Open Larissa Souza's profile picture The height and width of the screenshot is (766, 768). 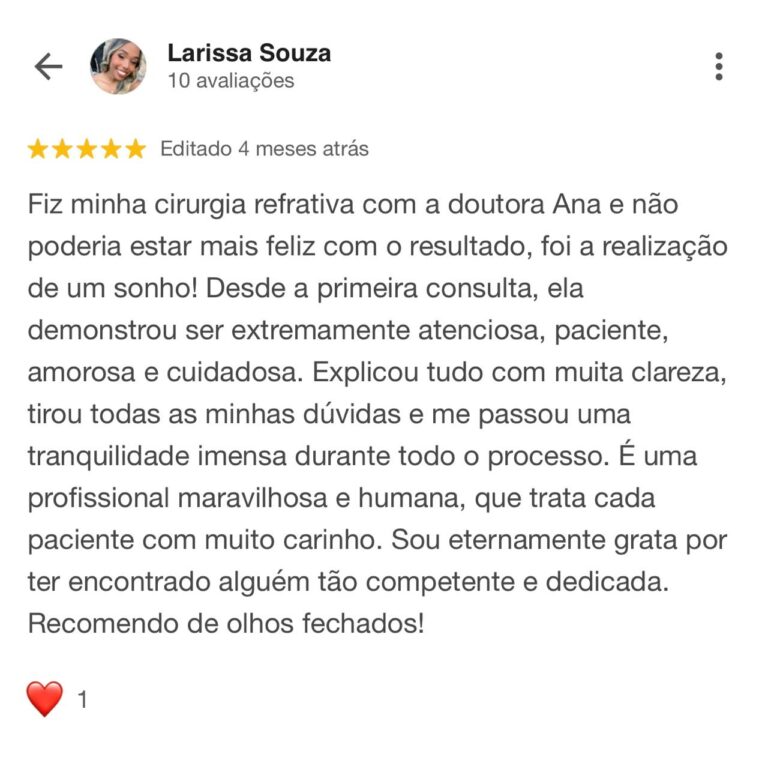(x=118, y=67)
